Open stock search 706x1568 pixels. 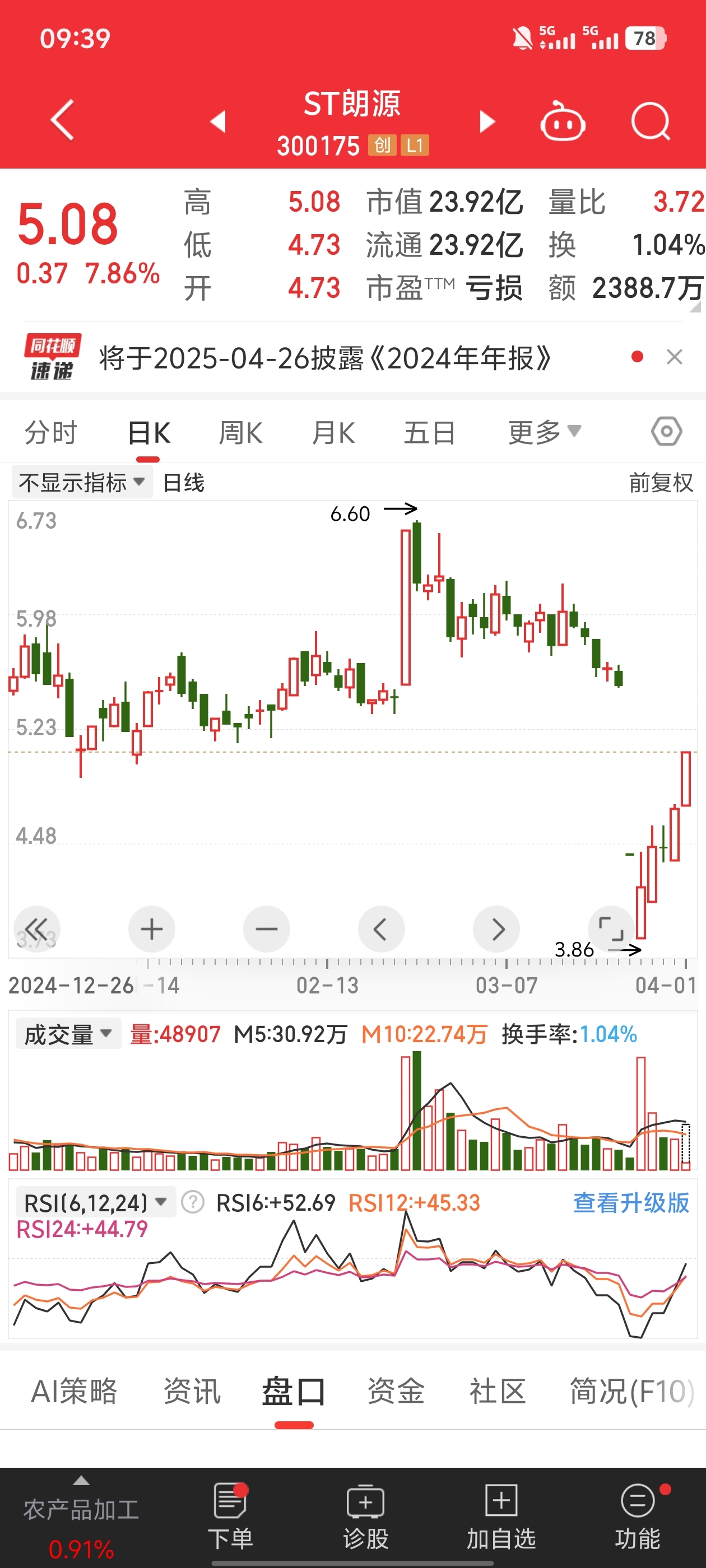coord(650,121)
